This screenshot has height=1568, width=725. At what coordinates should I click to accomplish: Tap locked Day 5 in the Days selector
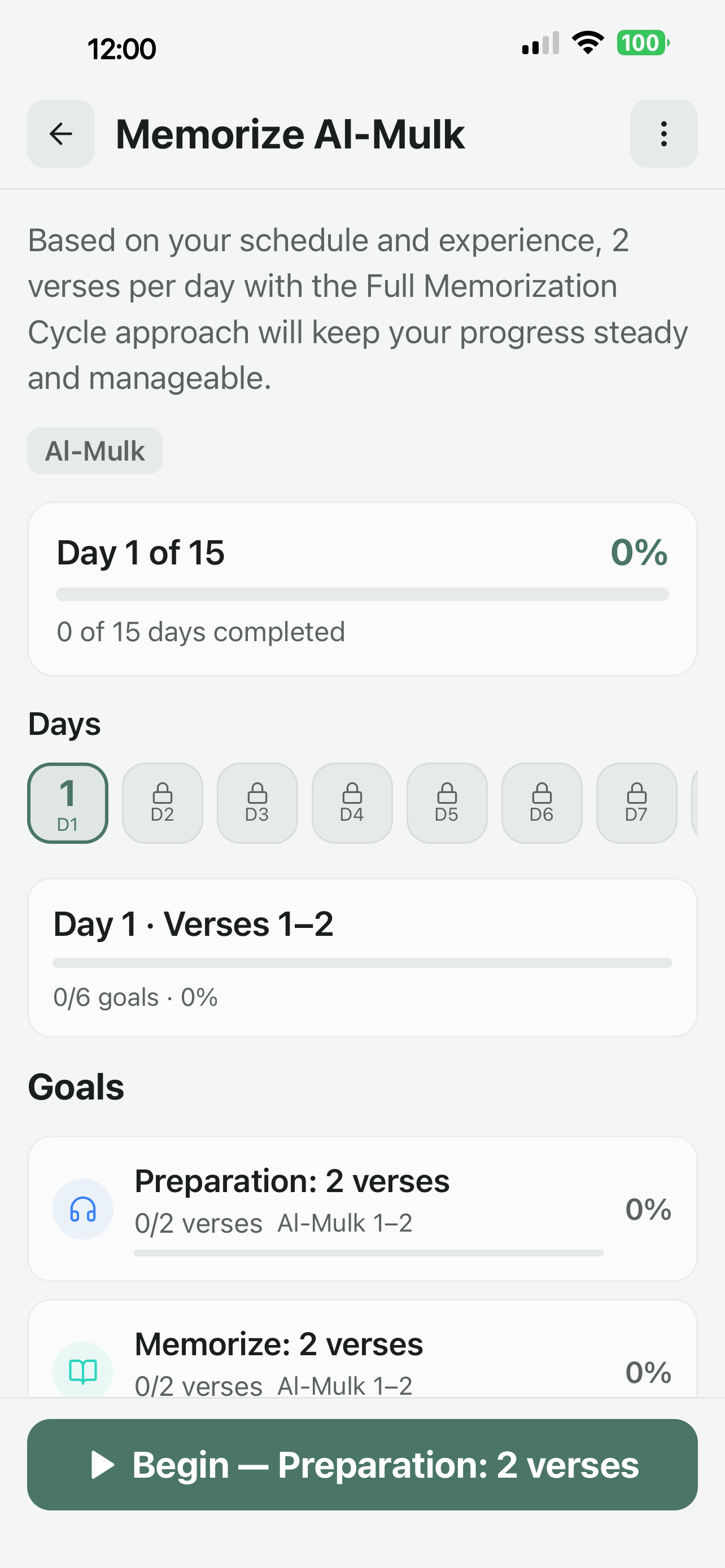pos(447,803)
